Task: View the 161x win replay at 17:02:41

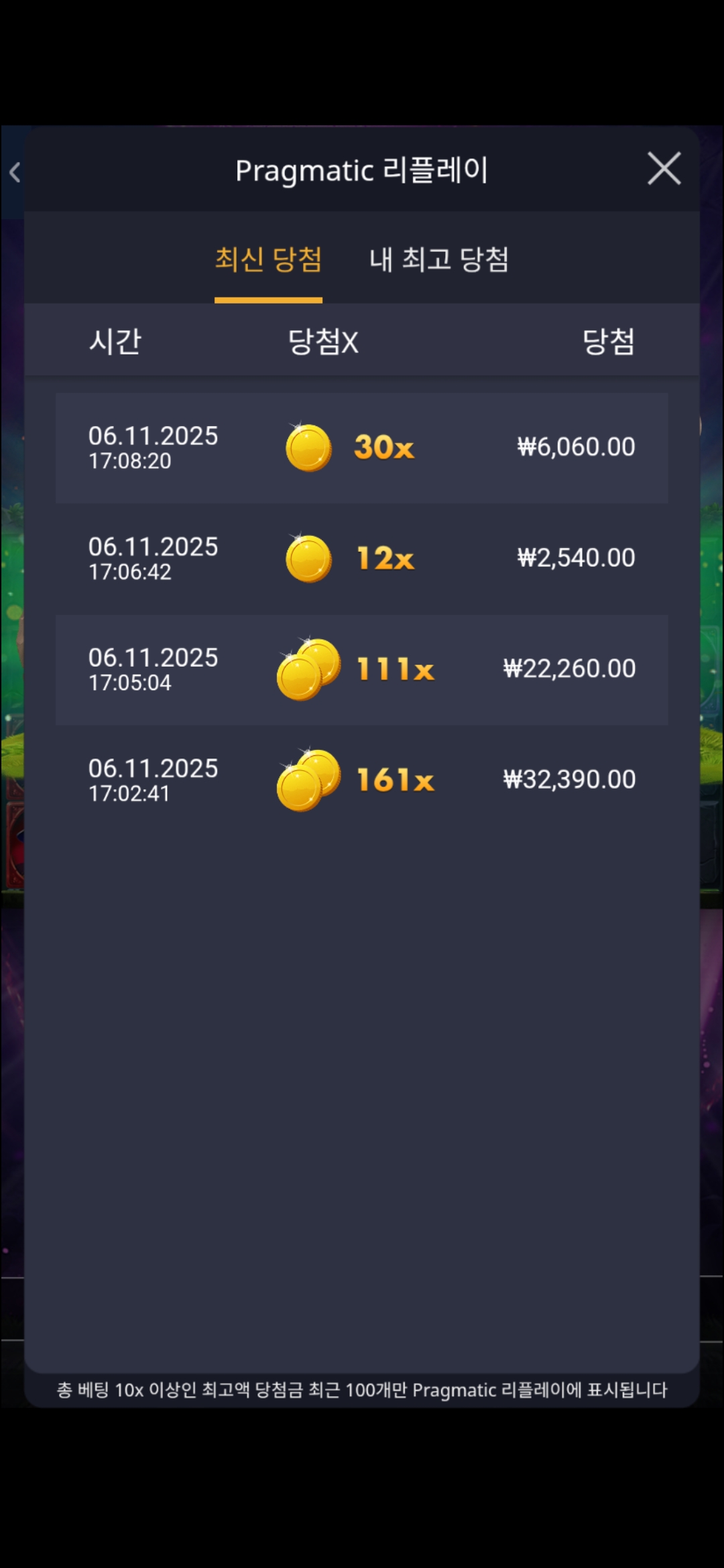Action: pyautogui.click(x=362, y=780)
